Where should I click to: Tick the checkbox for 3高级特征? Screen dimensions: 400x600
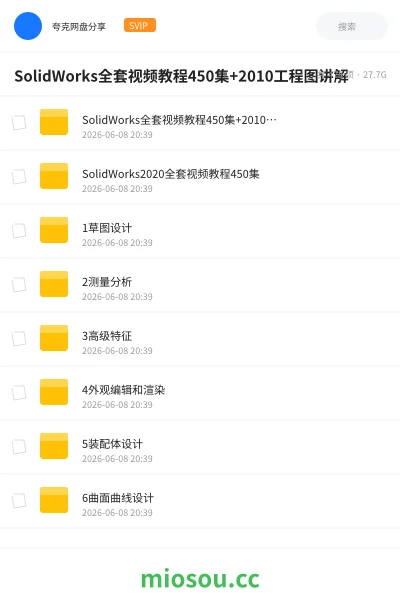pyautogui.click(x=19, y=339)
